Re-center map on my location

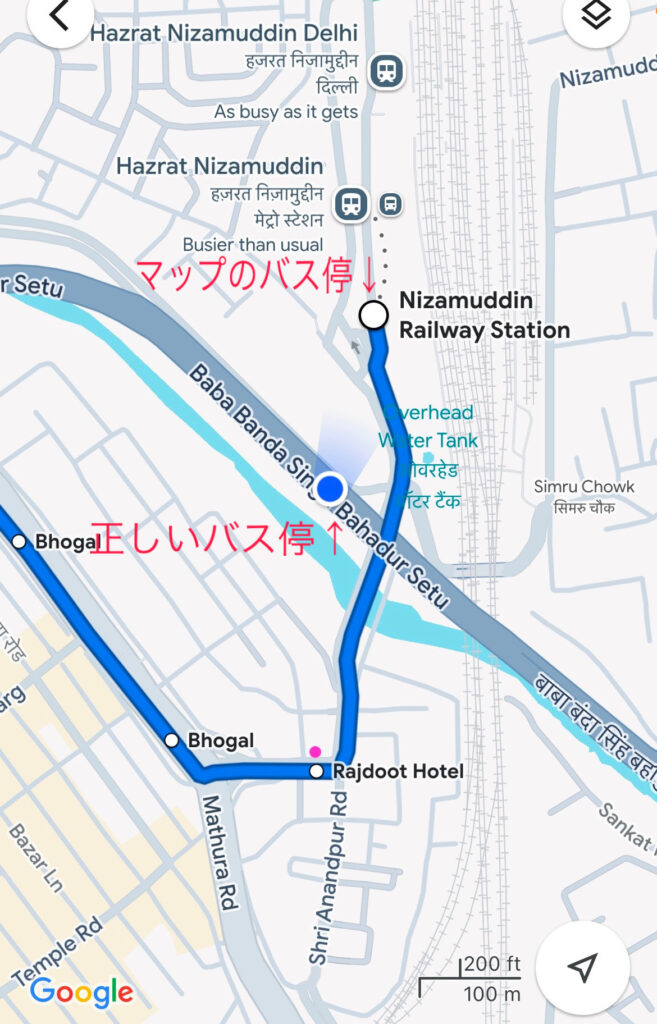click(582, 967)
